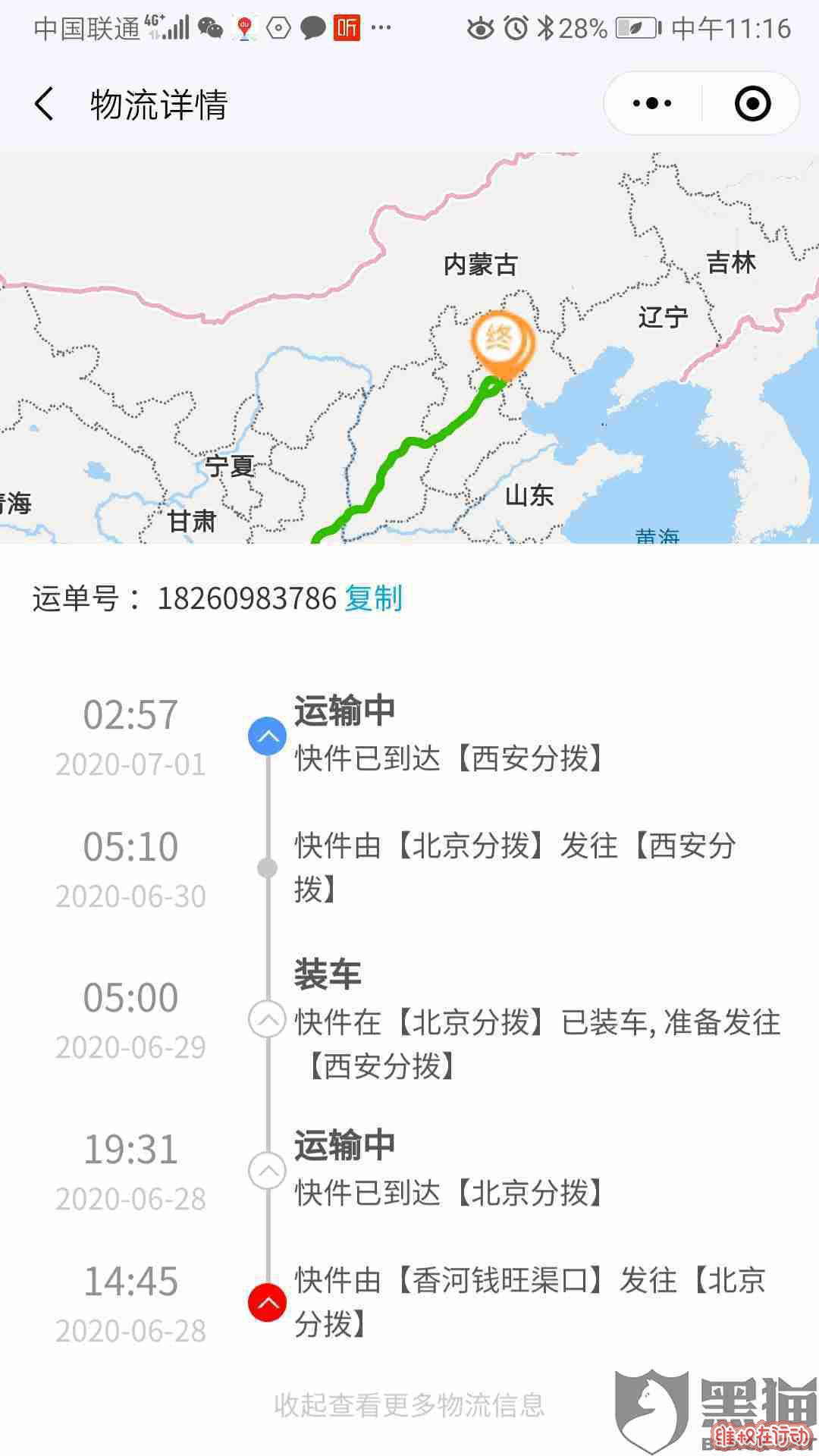Viewport: 819px width, 1456px height.
Task: Open the mini program three-dot menu
Action: (652, 104)
